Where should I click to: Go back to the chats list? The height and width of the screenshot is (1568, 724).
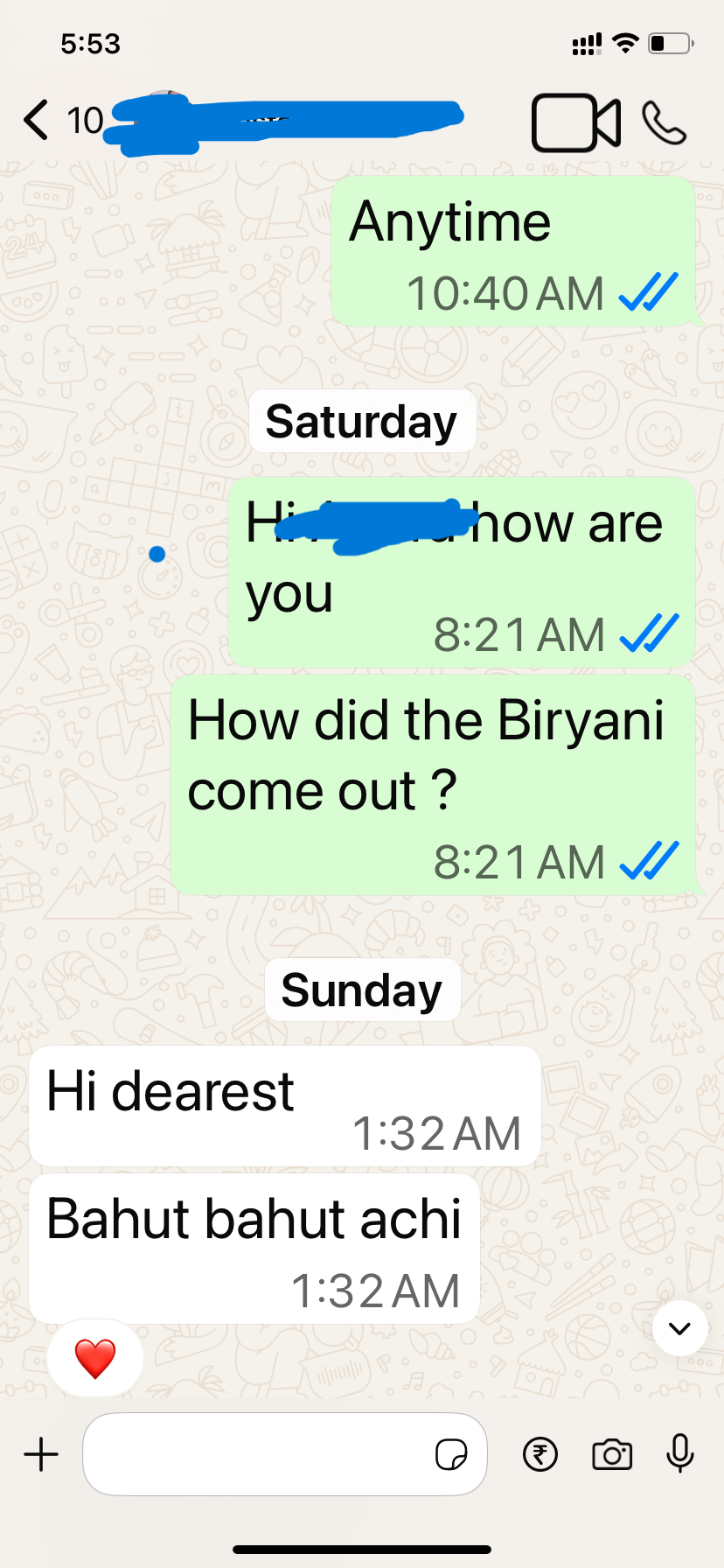click(37, 121)
